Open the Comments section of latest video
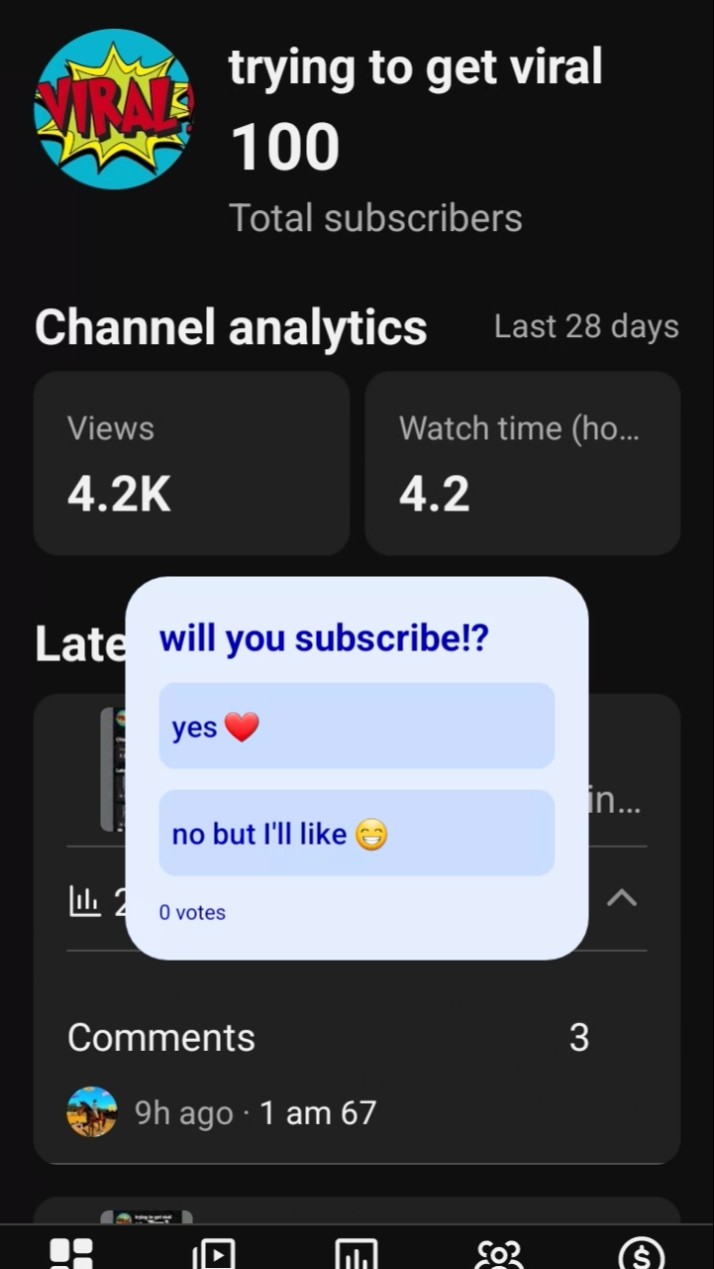The height and width of the screenshot is (1269, 714). tap(357, 1038)
